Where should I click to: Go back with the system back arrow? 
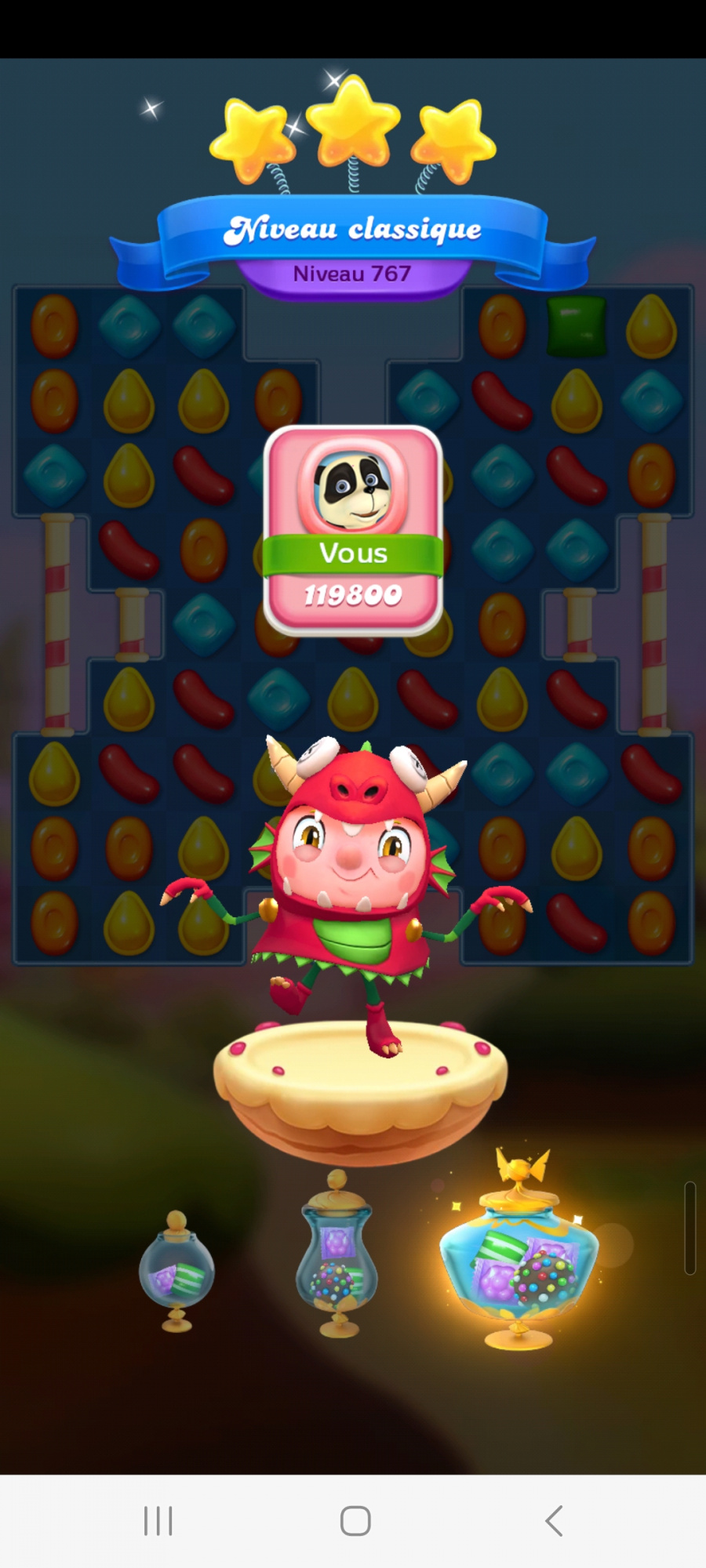(x=554, y=1520)
